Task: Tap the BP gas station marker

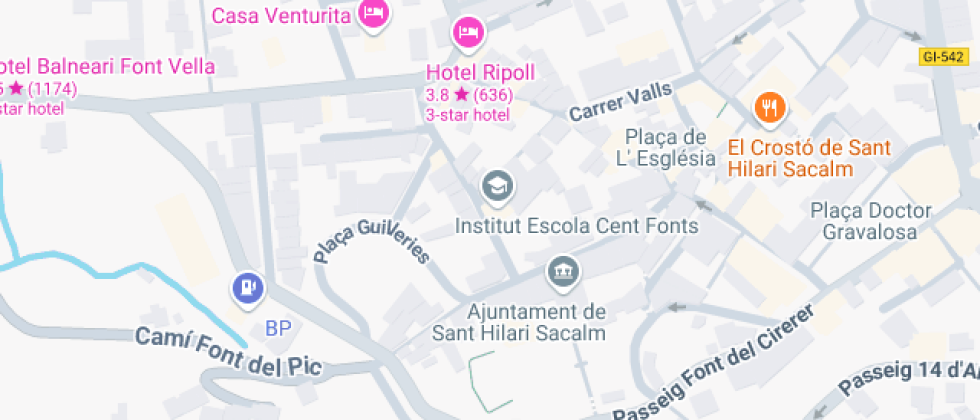Action: 248,290
